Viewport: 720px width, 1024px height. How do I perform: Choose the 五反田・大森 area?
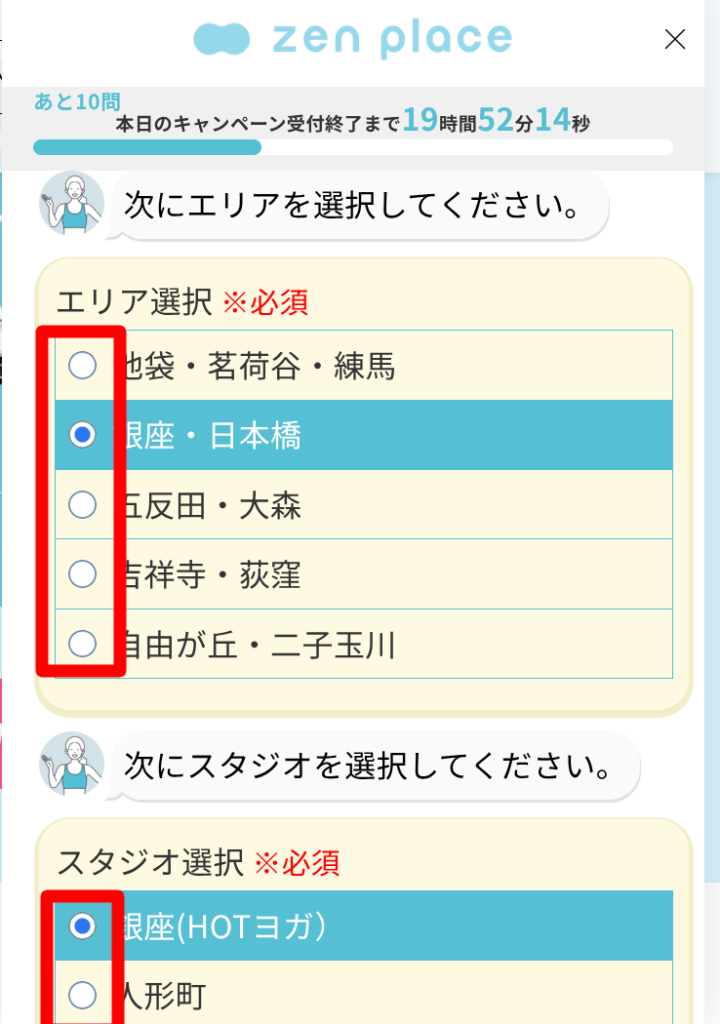coord(83,505)
